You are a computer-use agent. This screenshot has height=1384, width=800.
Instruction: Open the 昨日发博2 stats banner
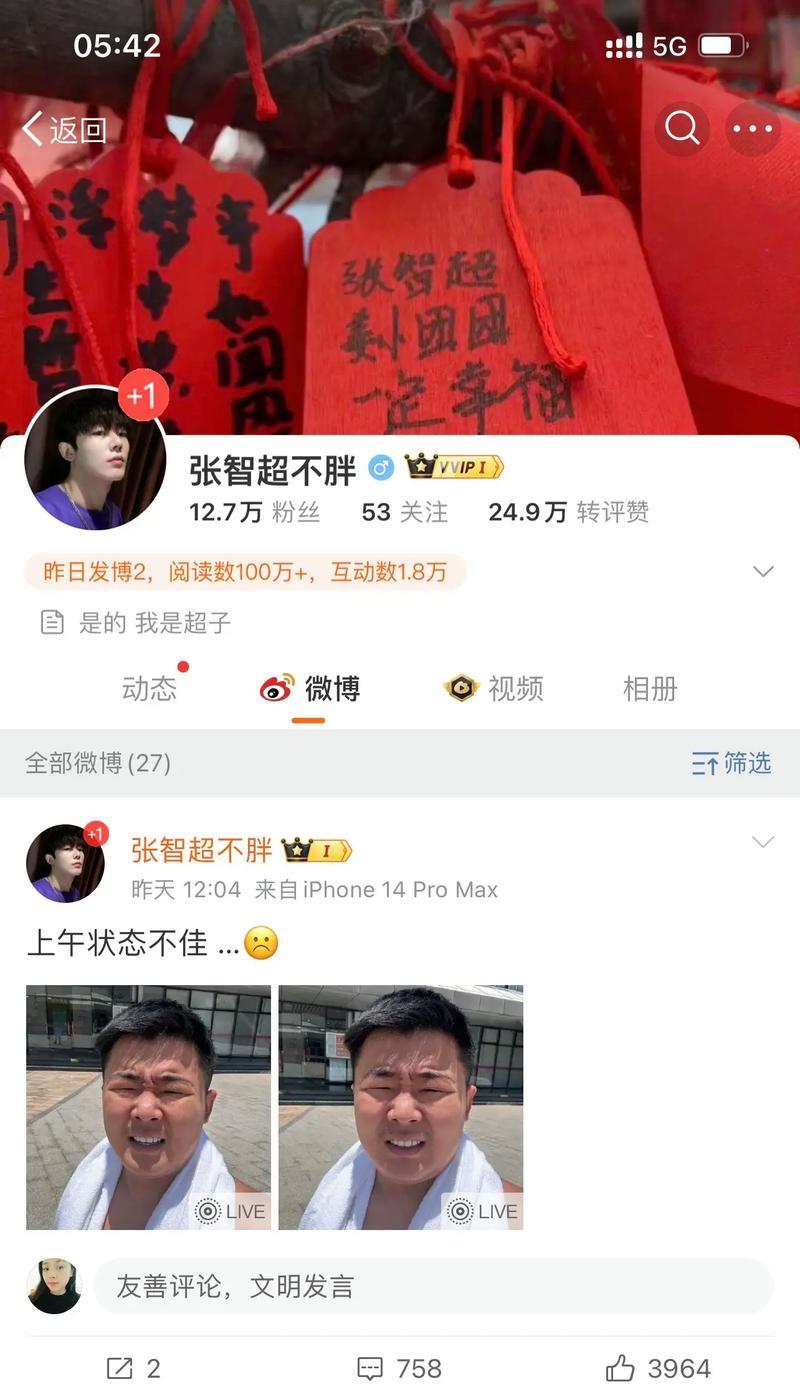245,572
